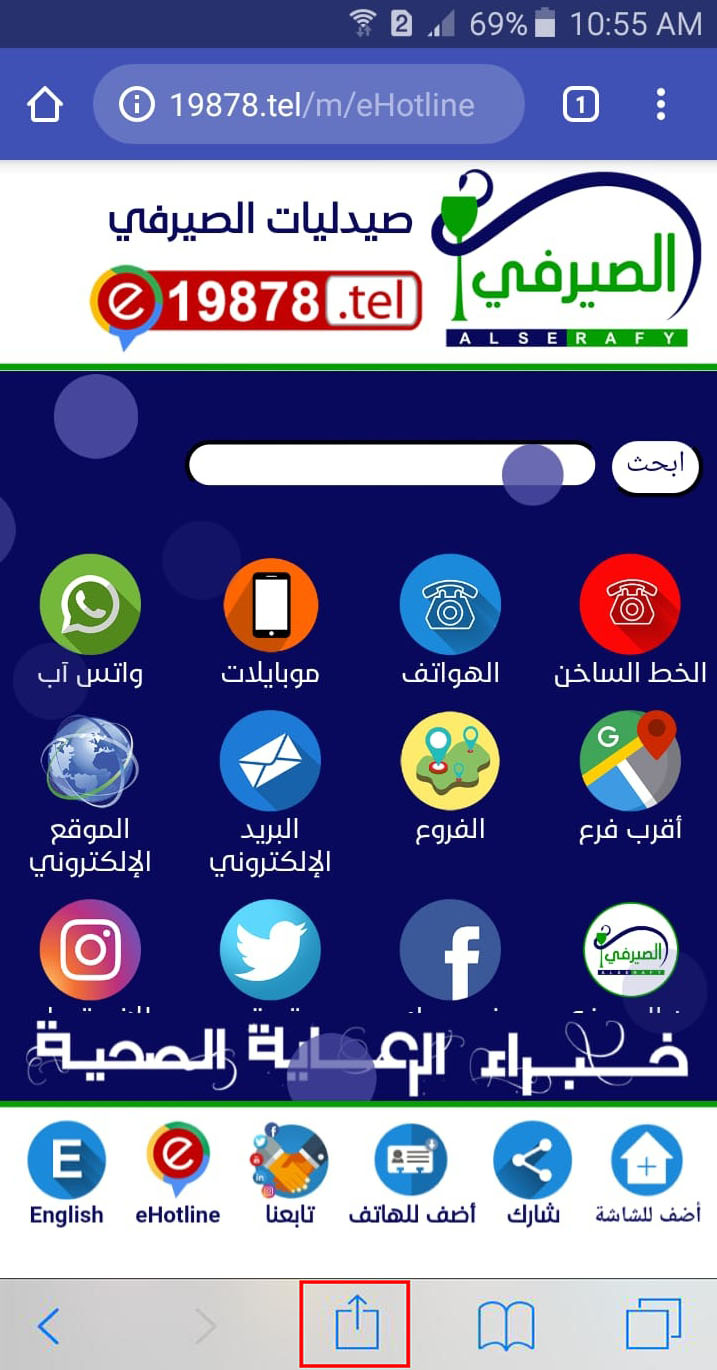The image size is (717, 1370).
Task: Open the tab switcher showing 1 tab
Action: coord(581,105)
